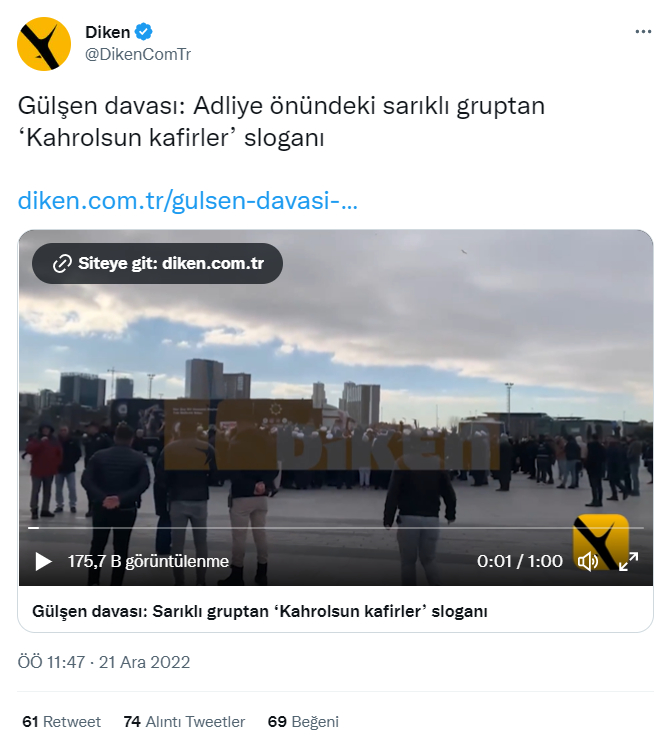The image size is (672, 750).
Task: View the 61 Retweets list
Action: [x=61, y=721]
